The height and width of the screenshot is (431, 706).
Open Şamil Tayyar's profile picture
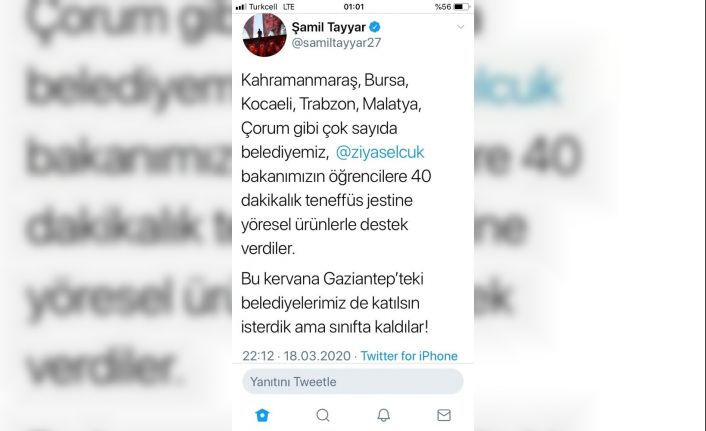pos(265,36)
